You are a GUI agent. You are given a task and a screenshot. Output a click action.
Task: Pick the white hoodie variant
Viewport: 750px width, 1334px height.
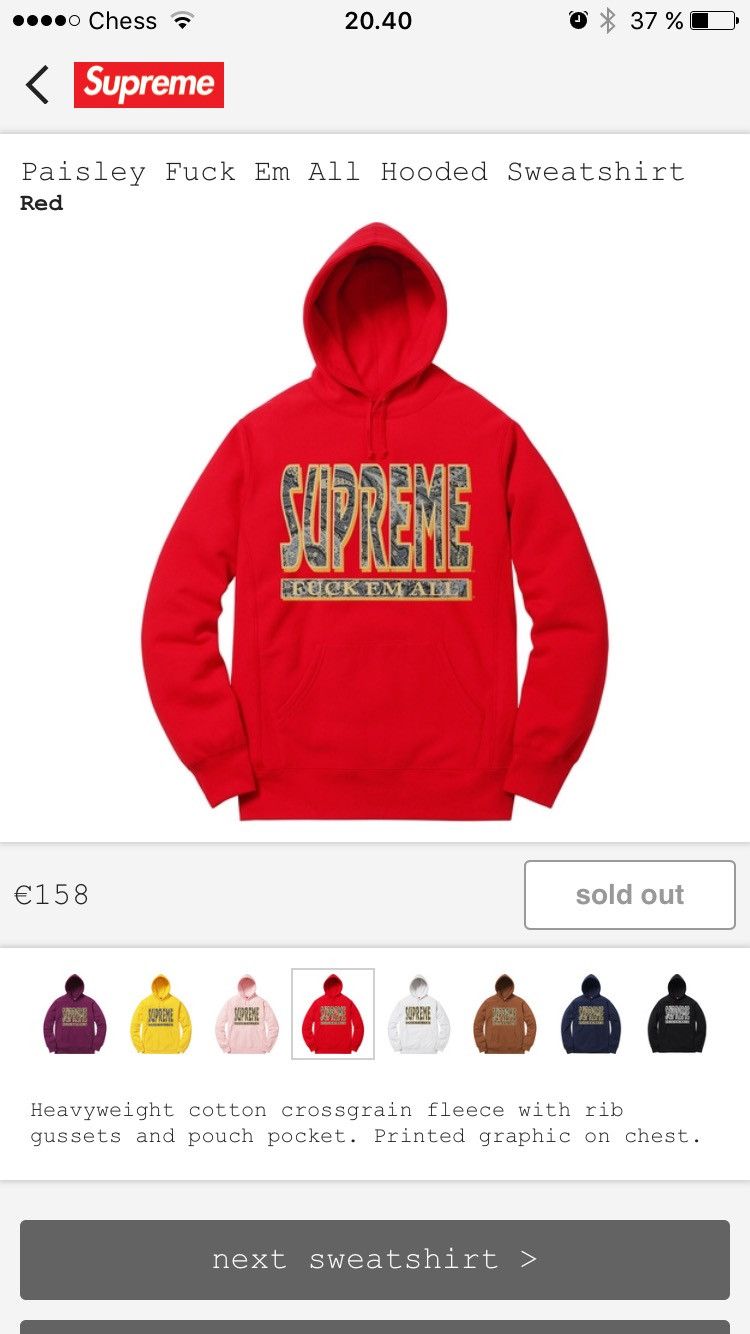click(x=419, y=1013)
